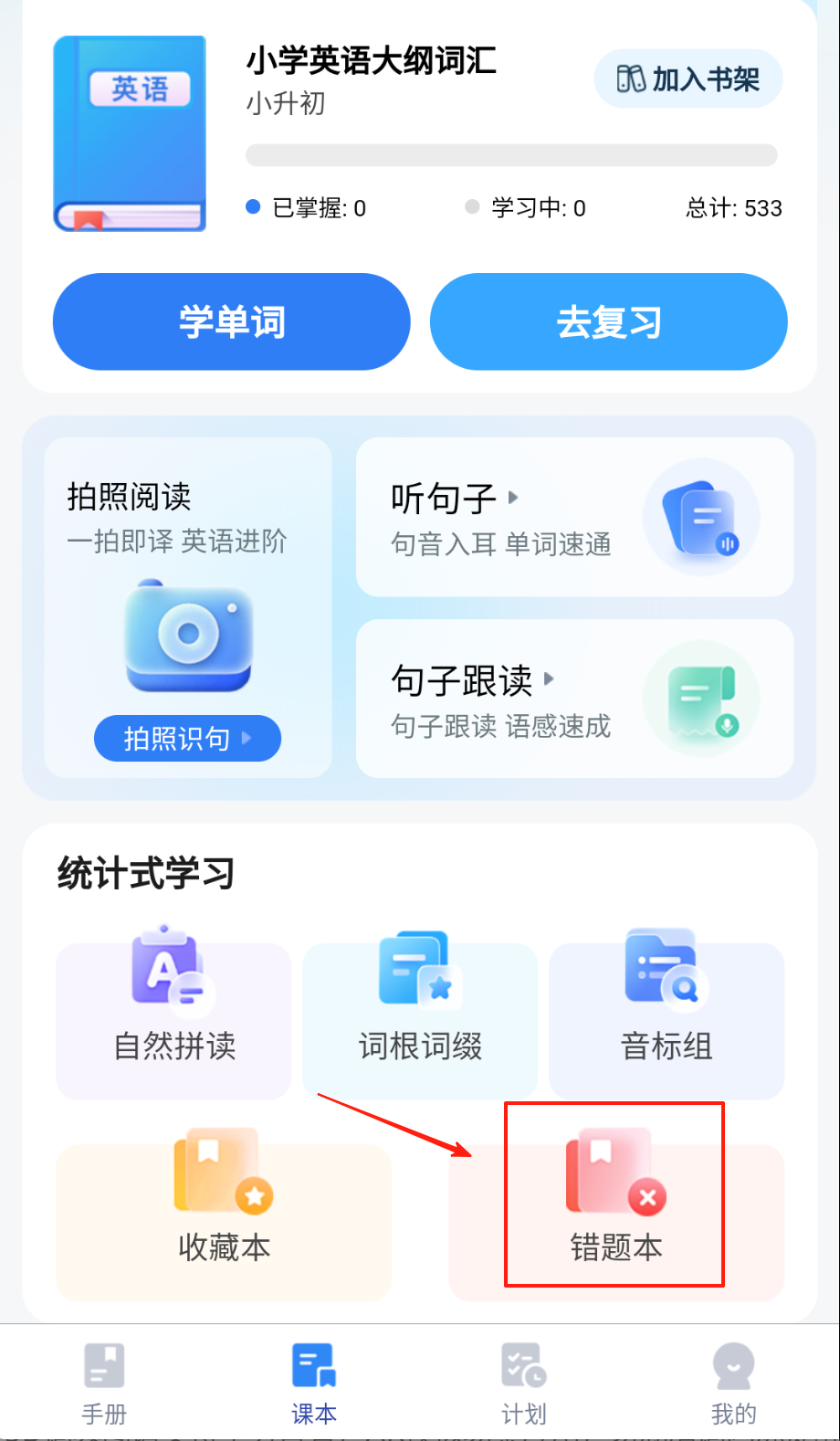The width and height of the screenshot is (840, 1441).
Task: Open the 小学英语大纲词汇 book cover
Action: tap(130, 133)
